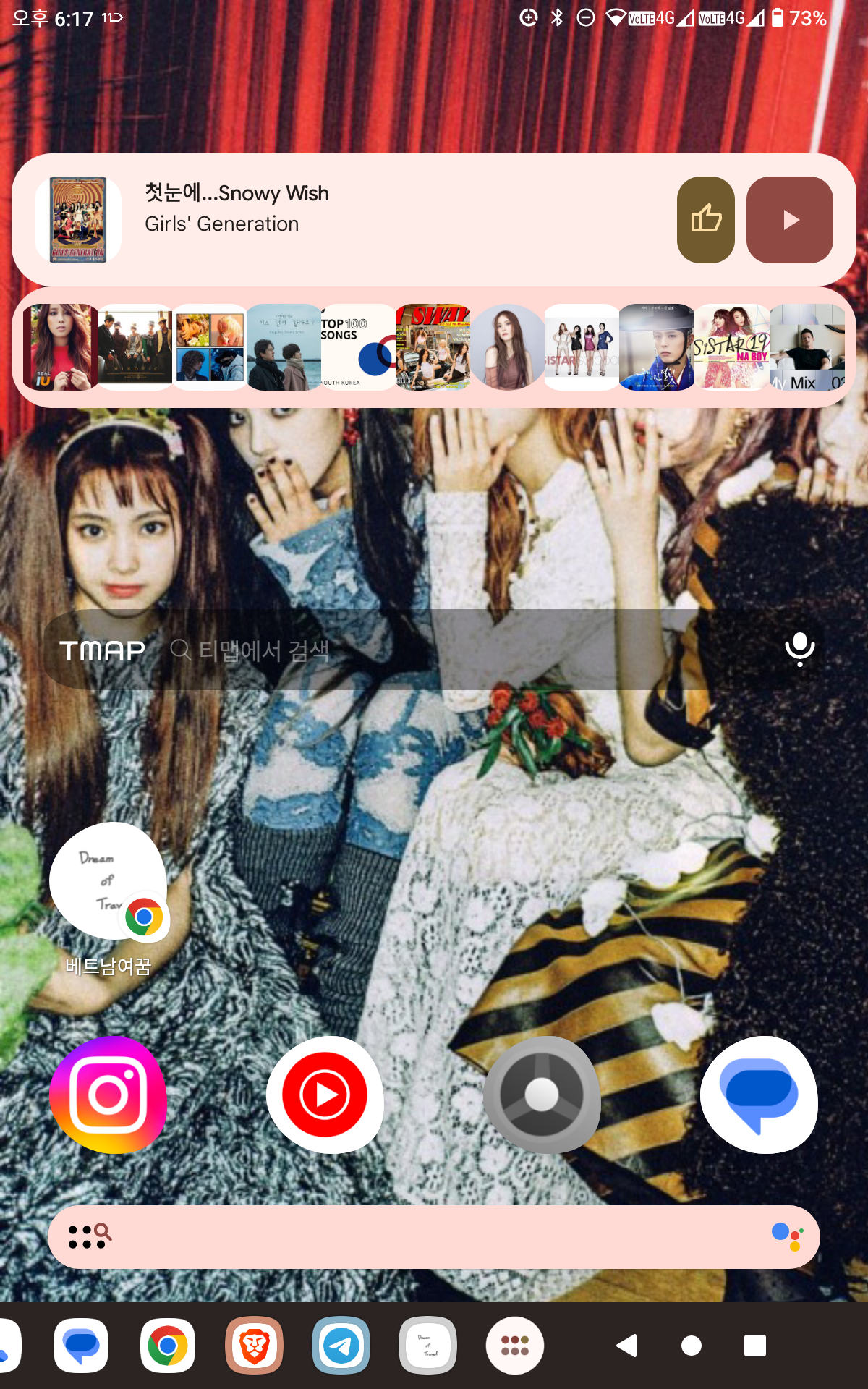The width and height of the screenshot is (868, 1389).
Task: Open the My Mix playlist thumbnail
Action: 807,347
